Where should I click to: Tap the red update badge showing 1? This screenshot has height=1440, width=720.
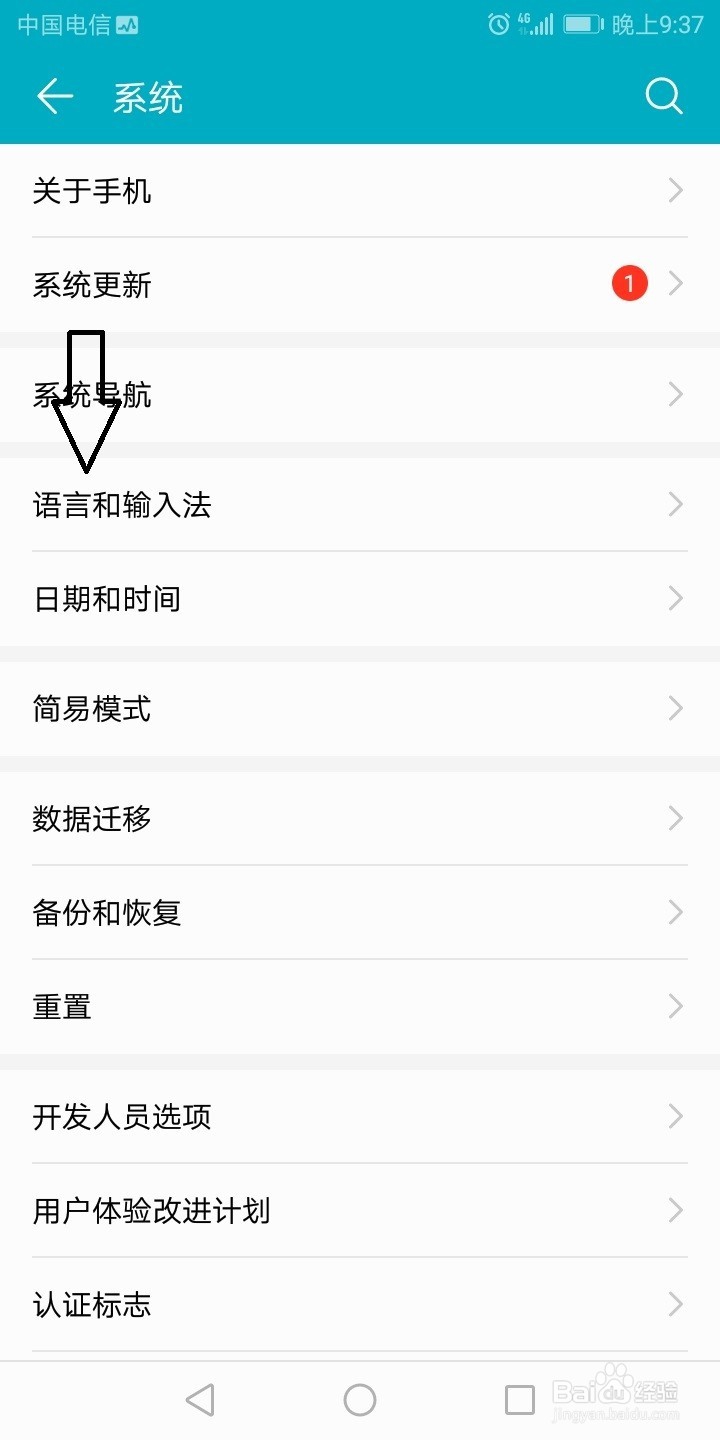tap(629, 284)
